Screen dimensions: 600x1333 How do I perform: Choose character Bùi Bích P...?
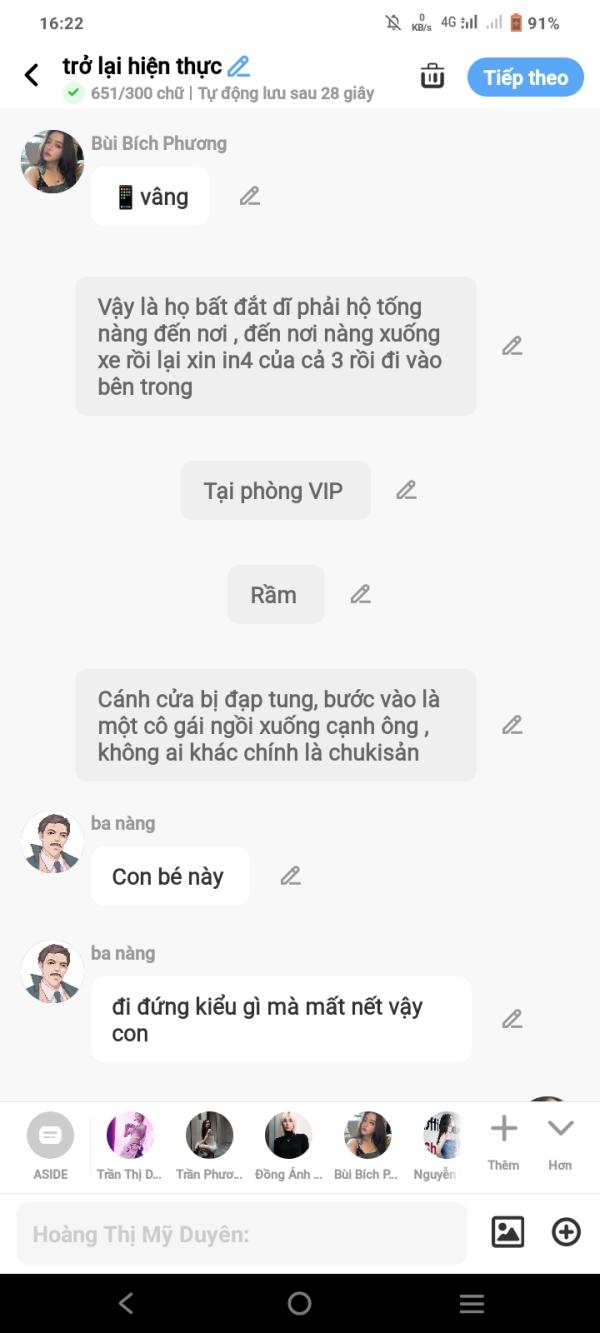367,1146
